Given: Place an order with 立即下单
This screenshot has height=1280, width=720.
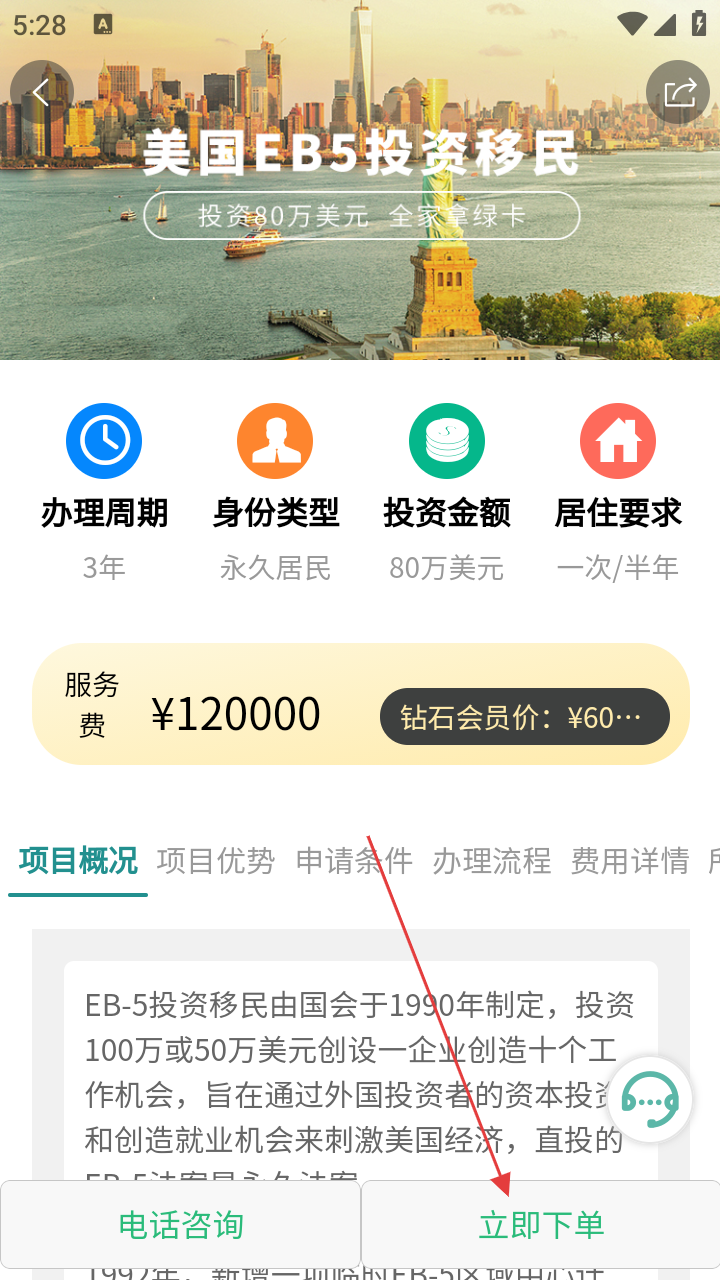Looking at the screenshot, I should tap(540, 1225).
